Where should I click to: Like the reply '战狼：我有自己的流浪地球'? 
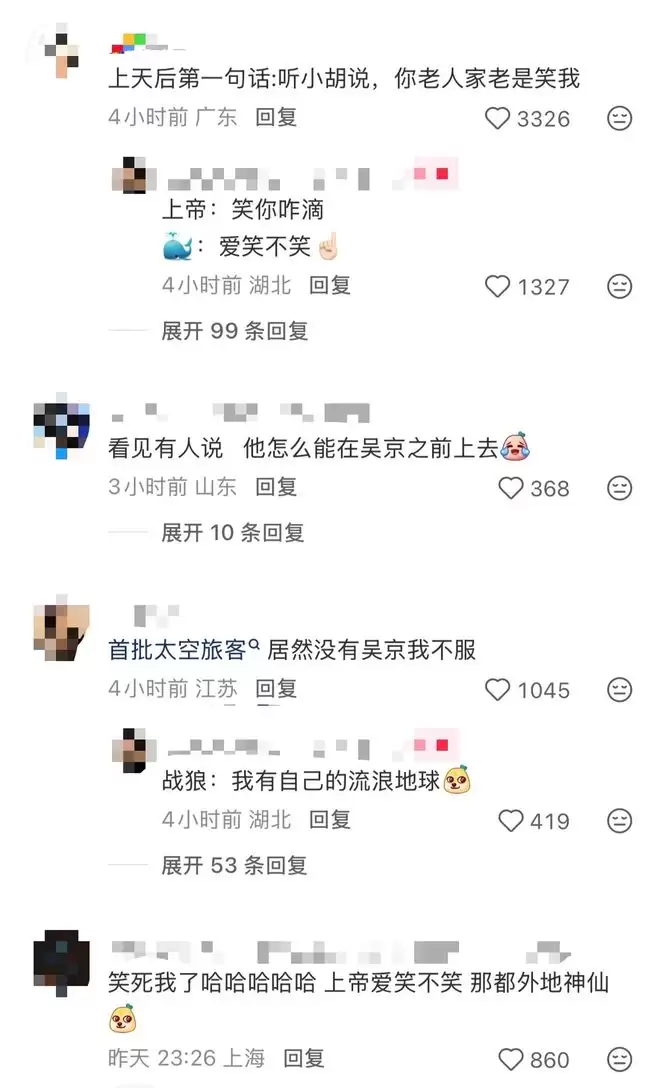point(511,821)
